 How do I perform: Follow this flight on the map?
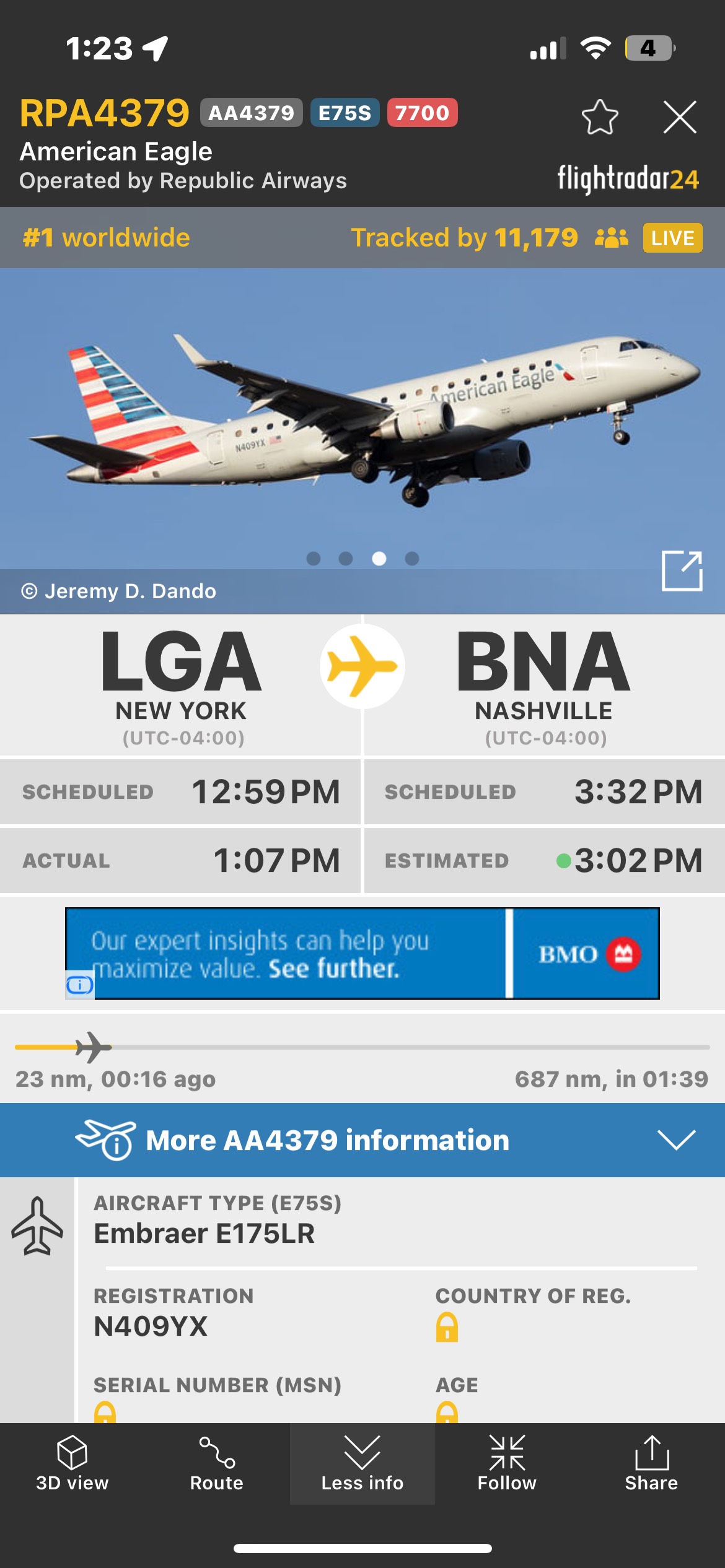(x=507, y=1464)
